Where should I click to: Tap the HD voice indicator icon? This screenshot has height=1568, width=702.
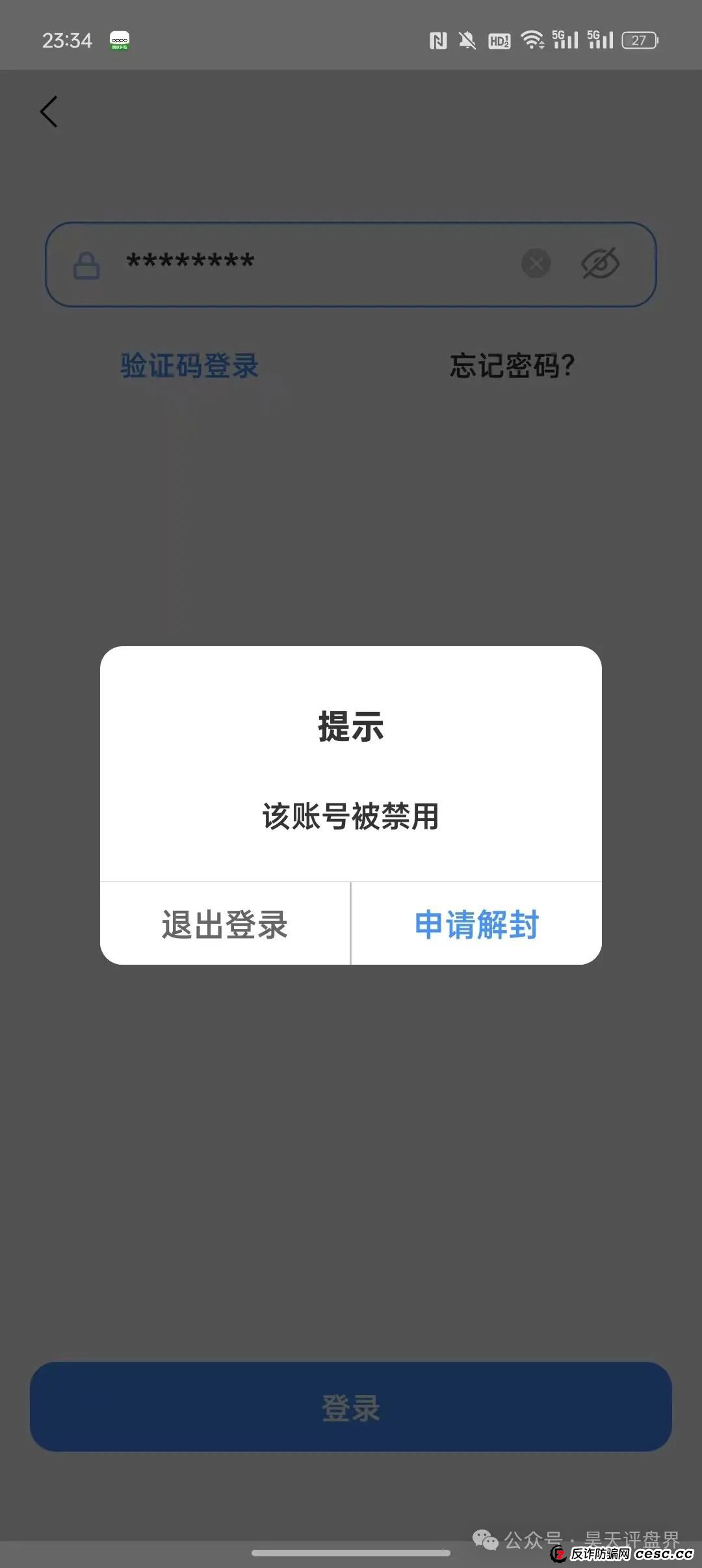499,39
